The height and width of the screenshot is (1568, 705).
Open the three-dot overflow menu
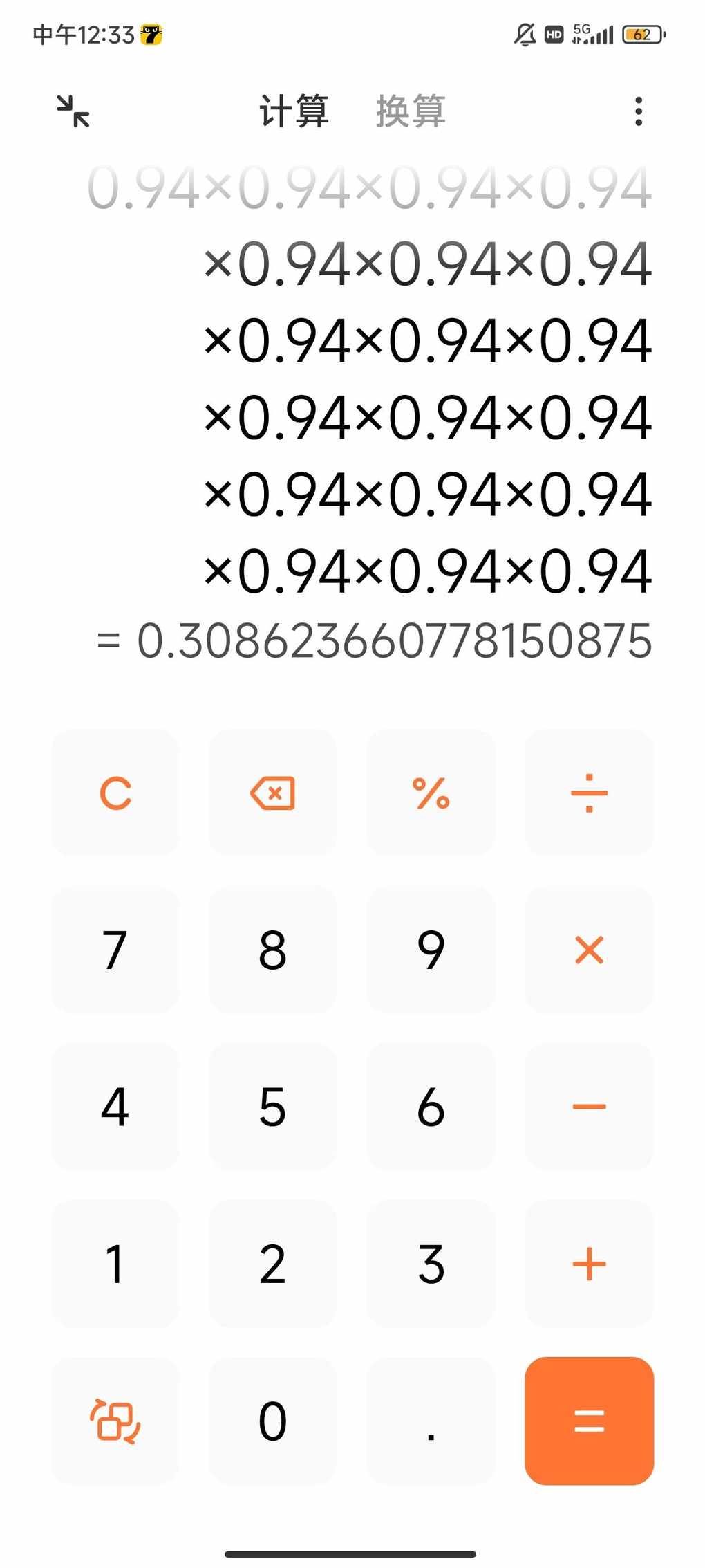click(x=638, y=111)
